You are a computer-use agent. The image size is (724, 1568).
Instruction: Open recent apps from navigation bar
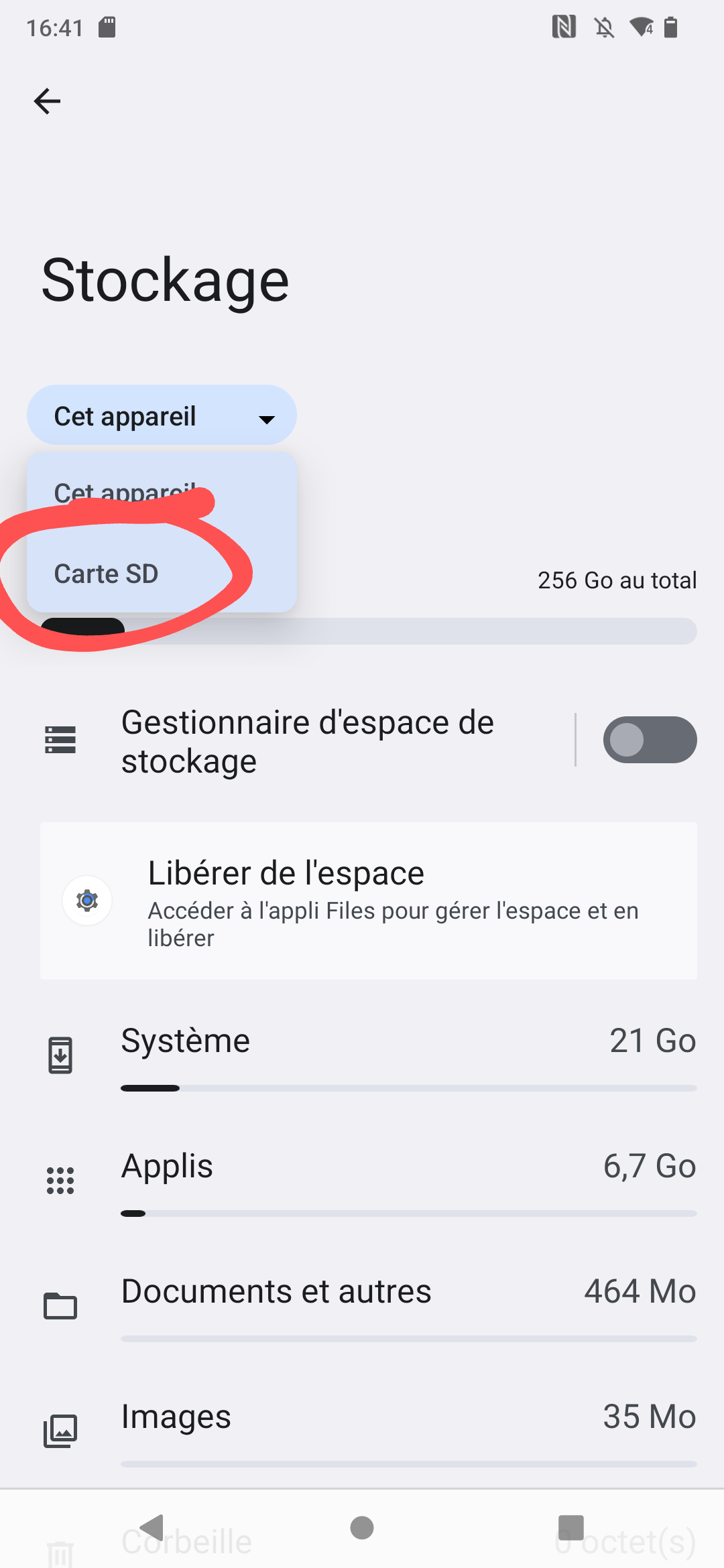(x=571, y=1528)
